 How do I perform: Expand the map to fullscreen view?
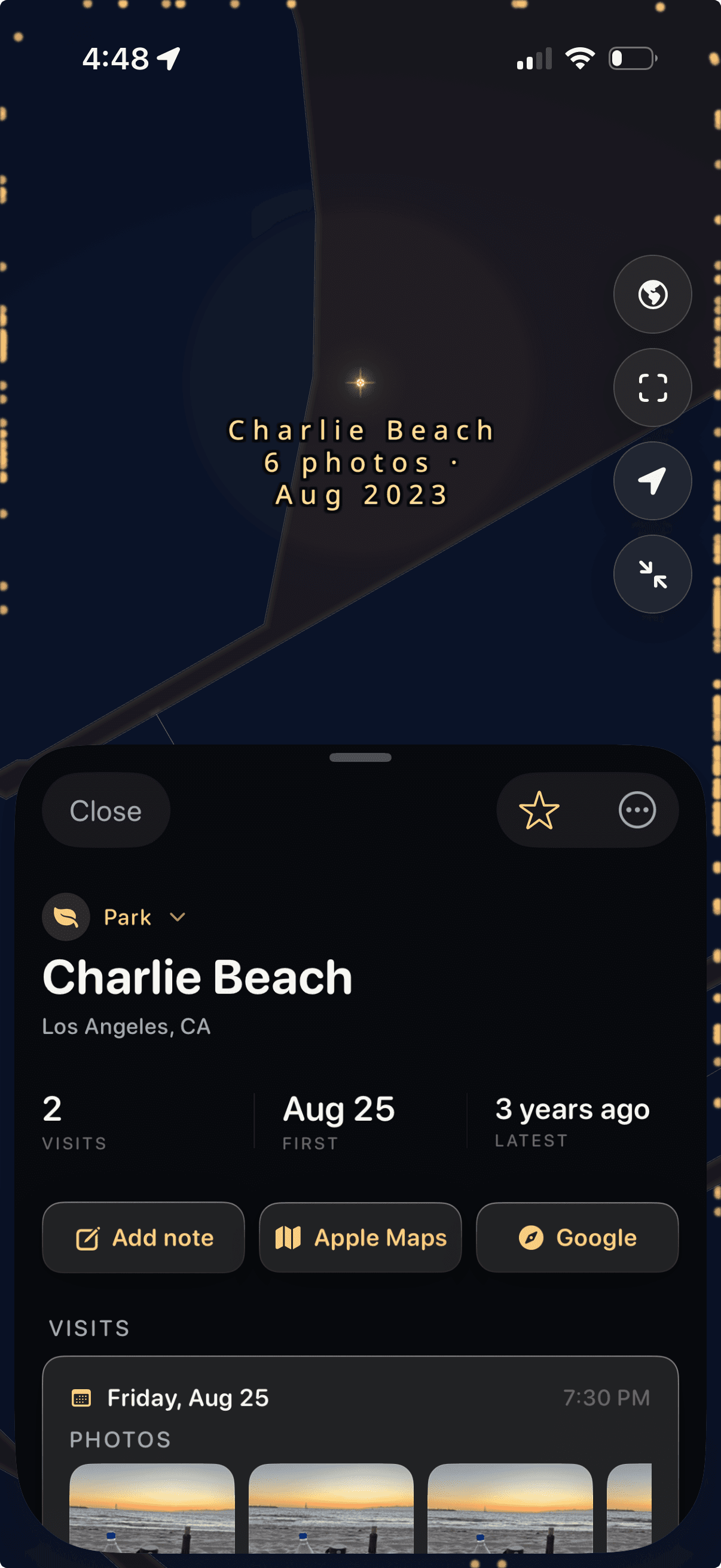(x=652, y=388)
